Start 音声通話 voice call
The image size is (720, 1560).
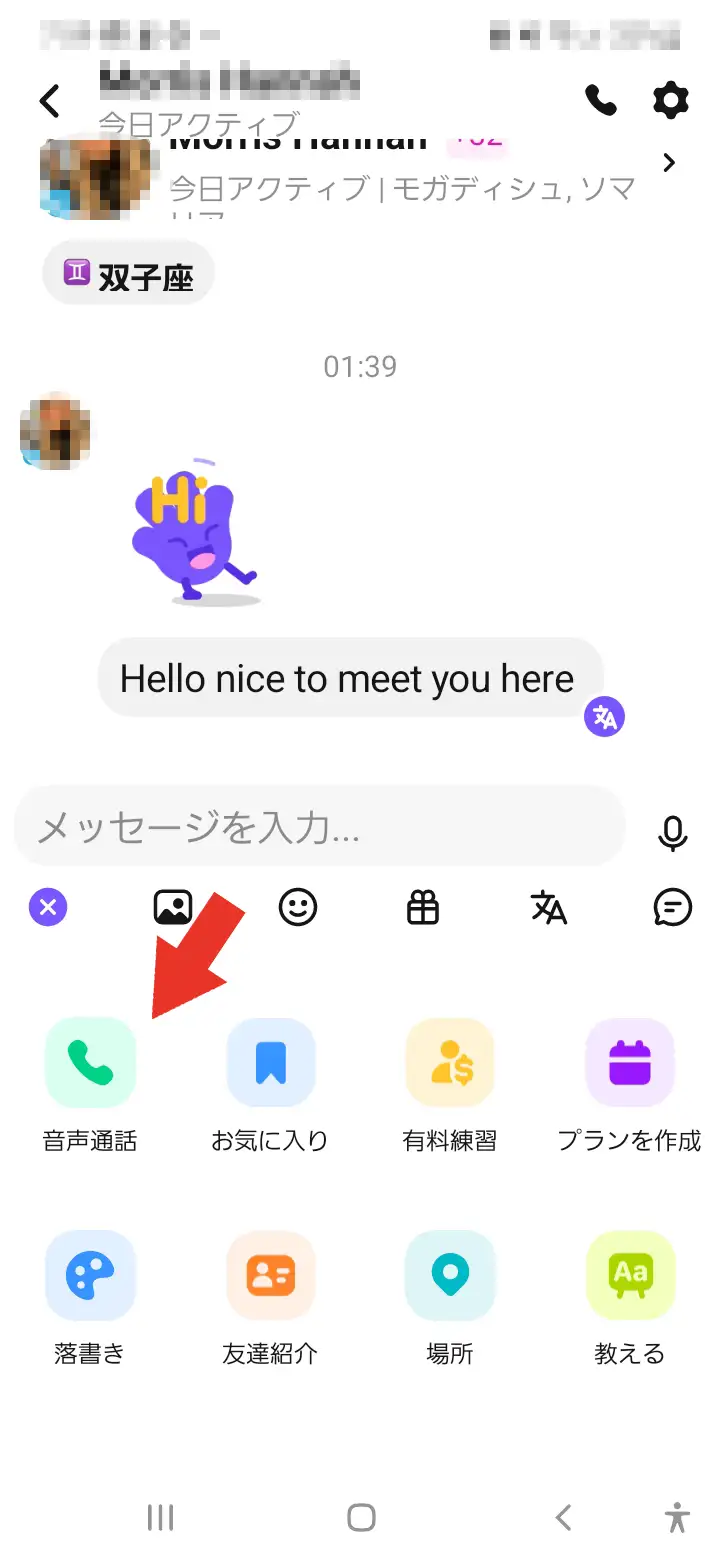point(90,1063)
